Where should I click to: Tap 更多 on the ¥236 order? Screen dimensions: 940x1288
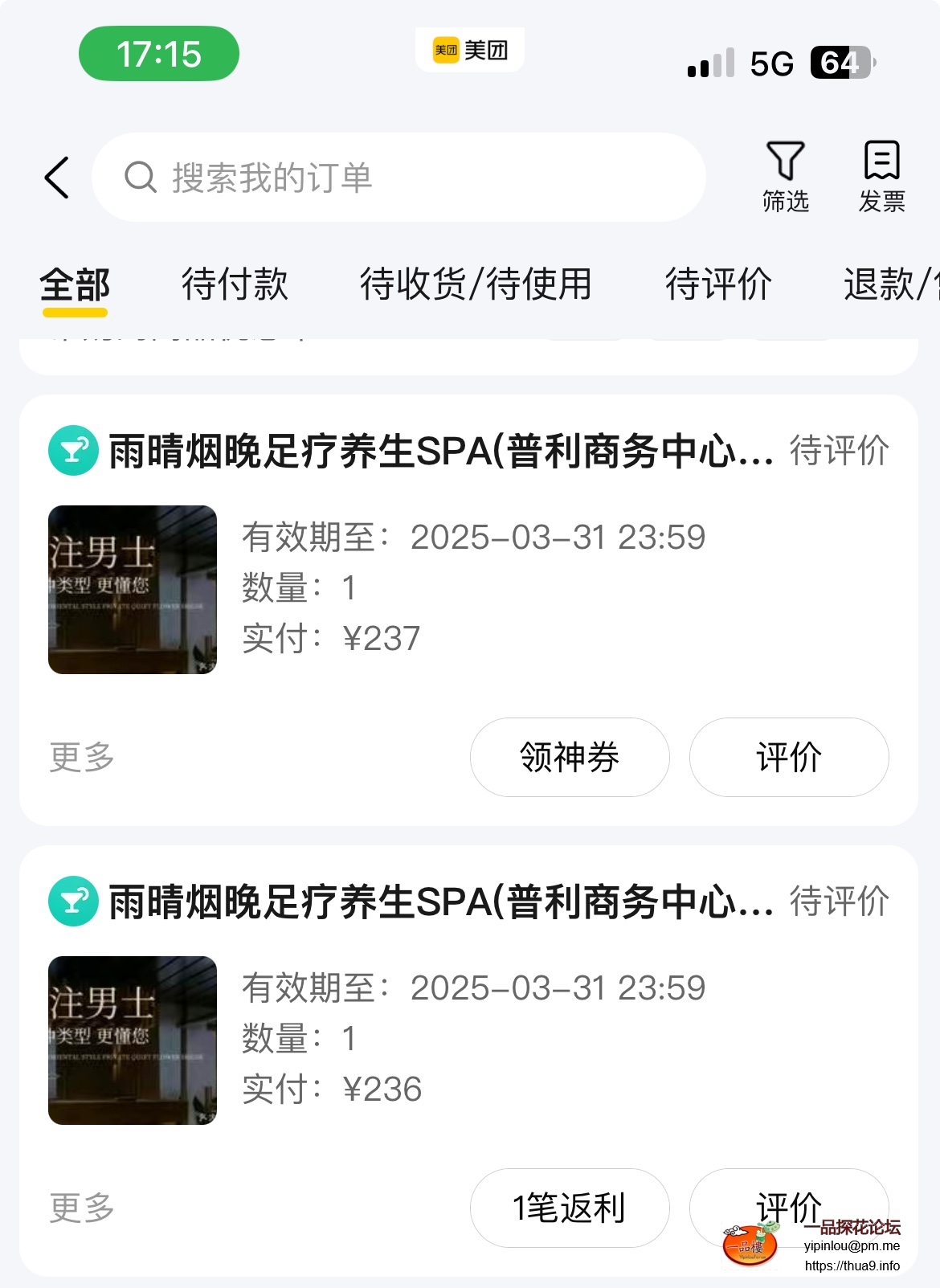tap(82, 1208)
